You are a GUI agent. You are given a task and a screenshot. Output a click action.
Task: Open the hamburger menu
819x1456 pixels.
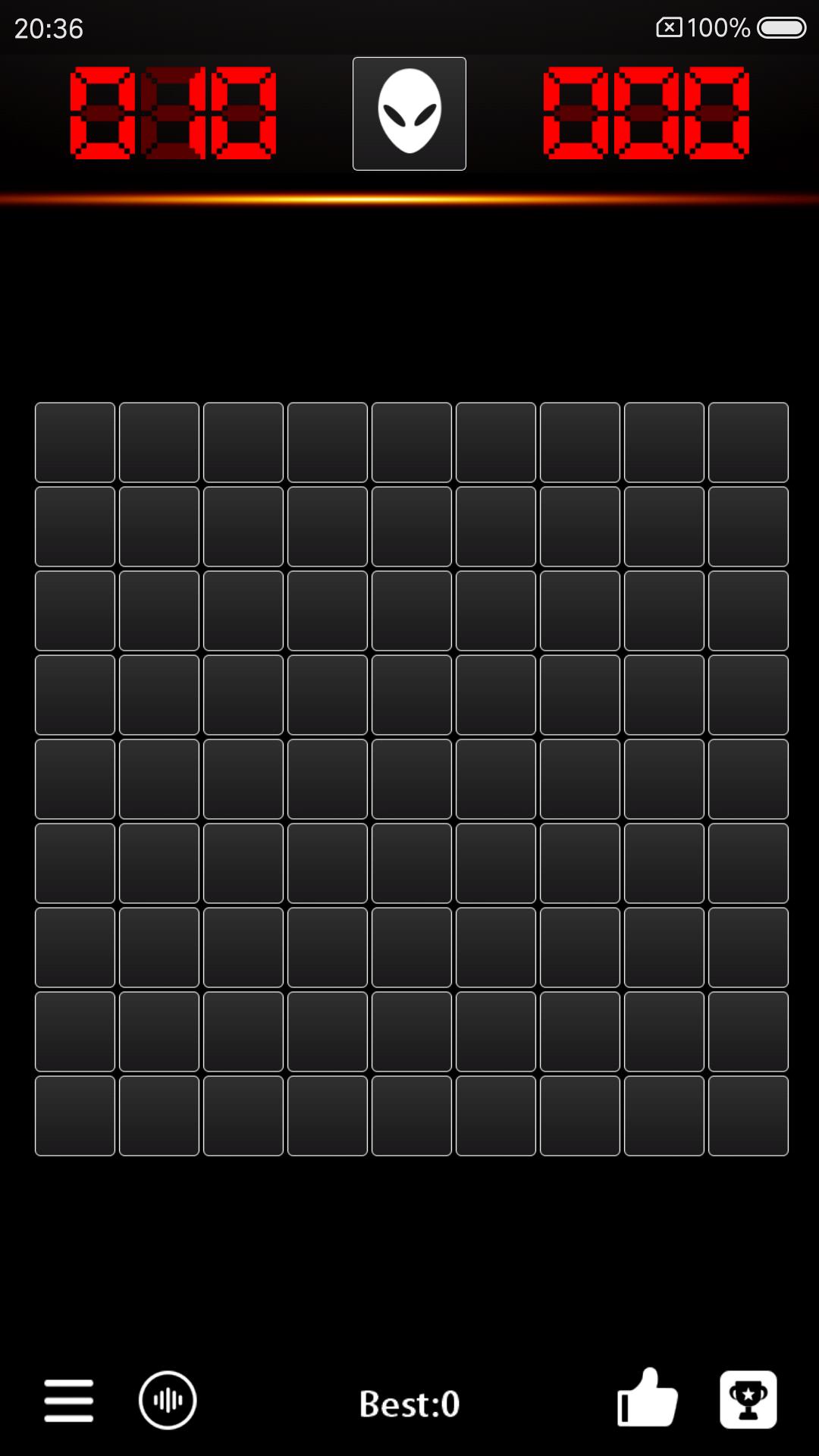(68, 1401)
